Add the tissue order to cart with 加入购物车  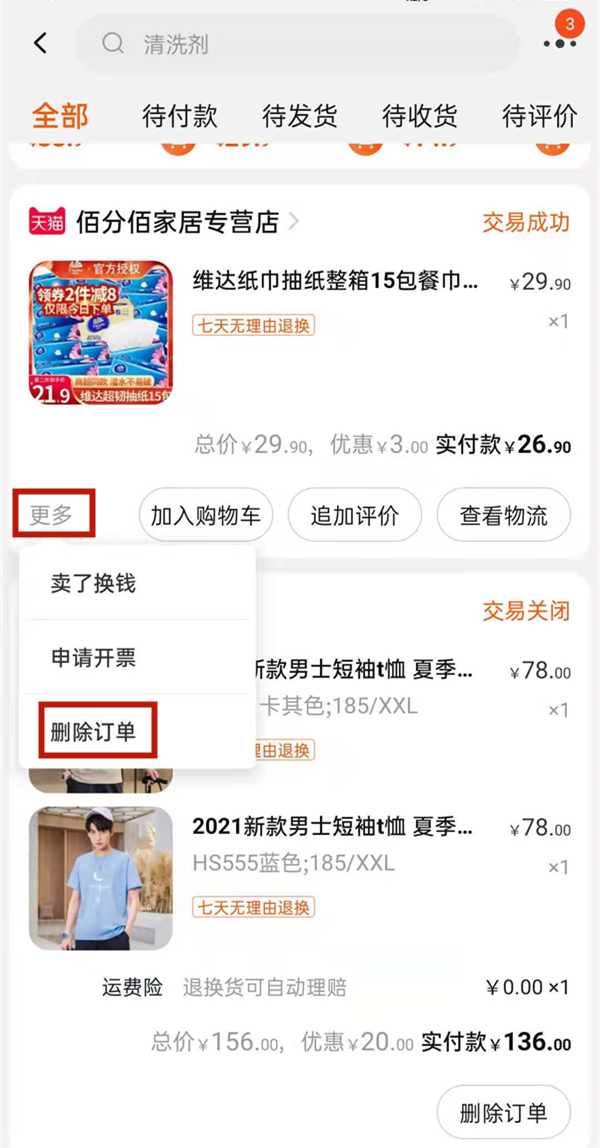205,516
